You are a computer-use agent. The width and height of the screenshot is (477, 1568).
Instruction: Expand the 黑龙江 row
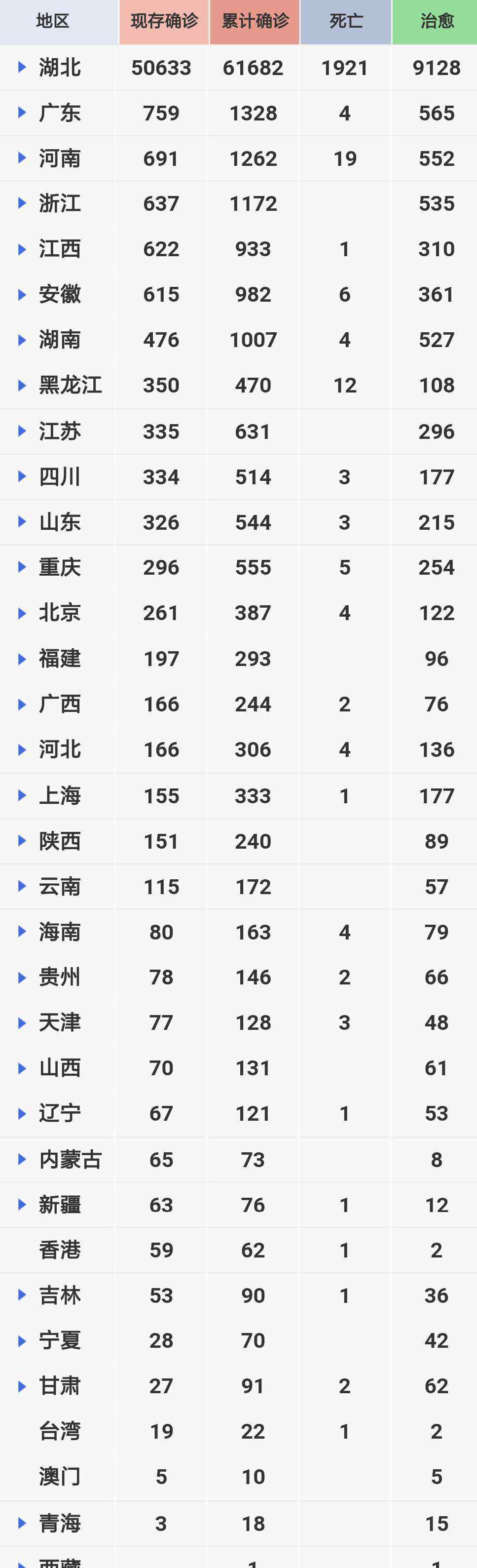[x=23, y=385]
